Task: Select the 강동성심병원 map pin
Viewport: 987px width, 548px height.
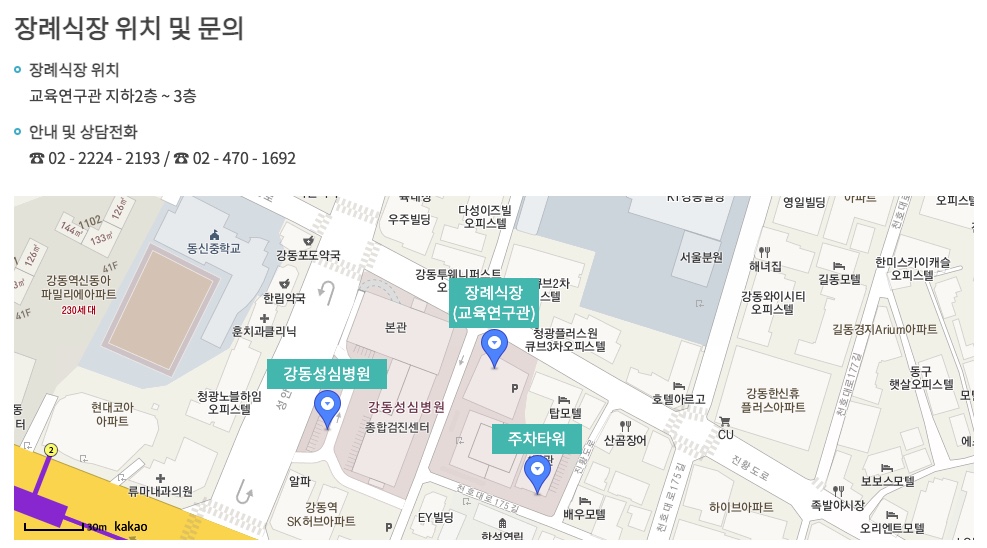Action: 327,407
